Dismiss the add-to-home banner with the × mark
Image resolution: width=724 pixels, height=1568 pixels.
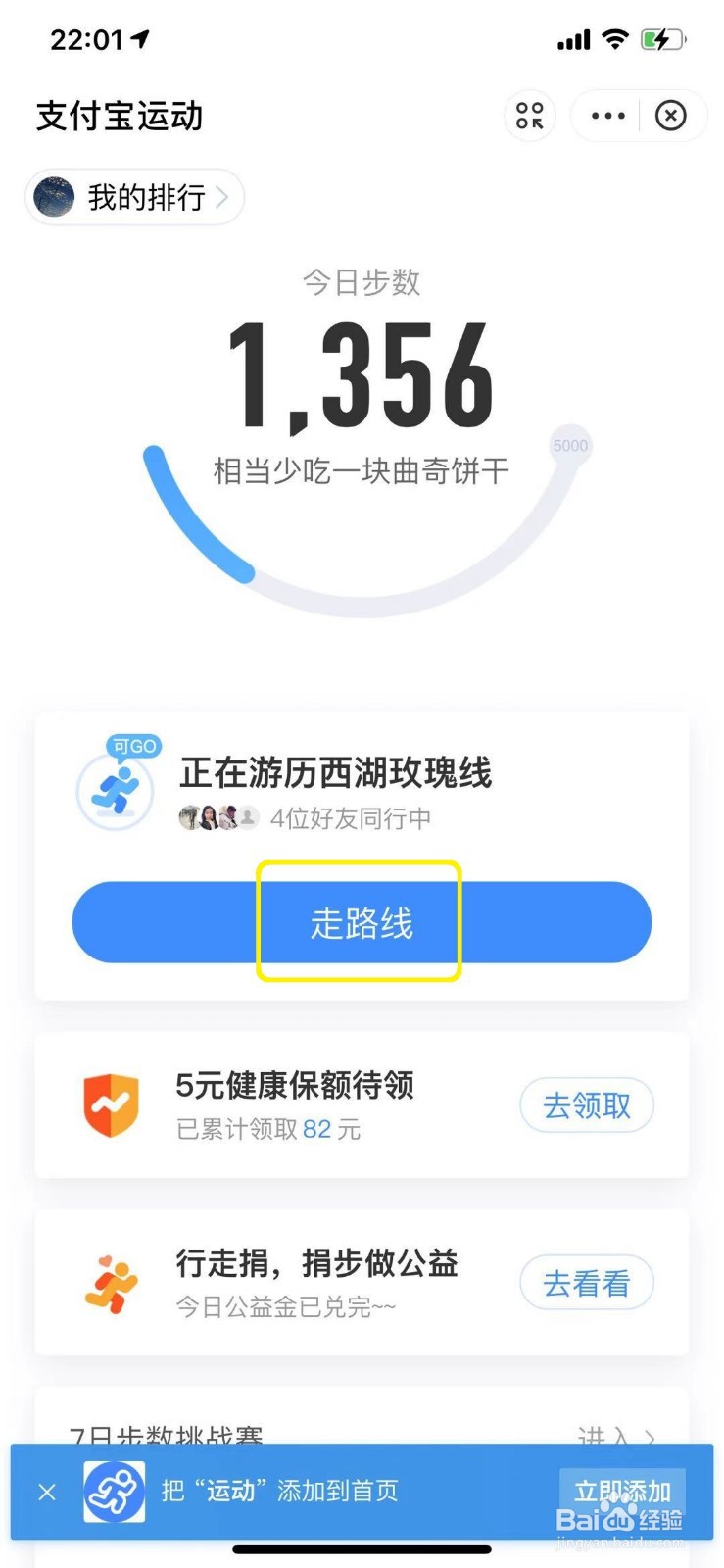(x=46, y=1491)
